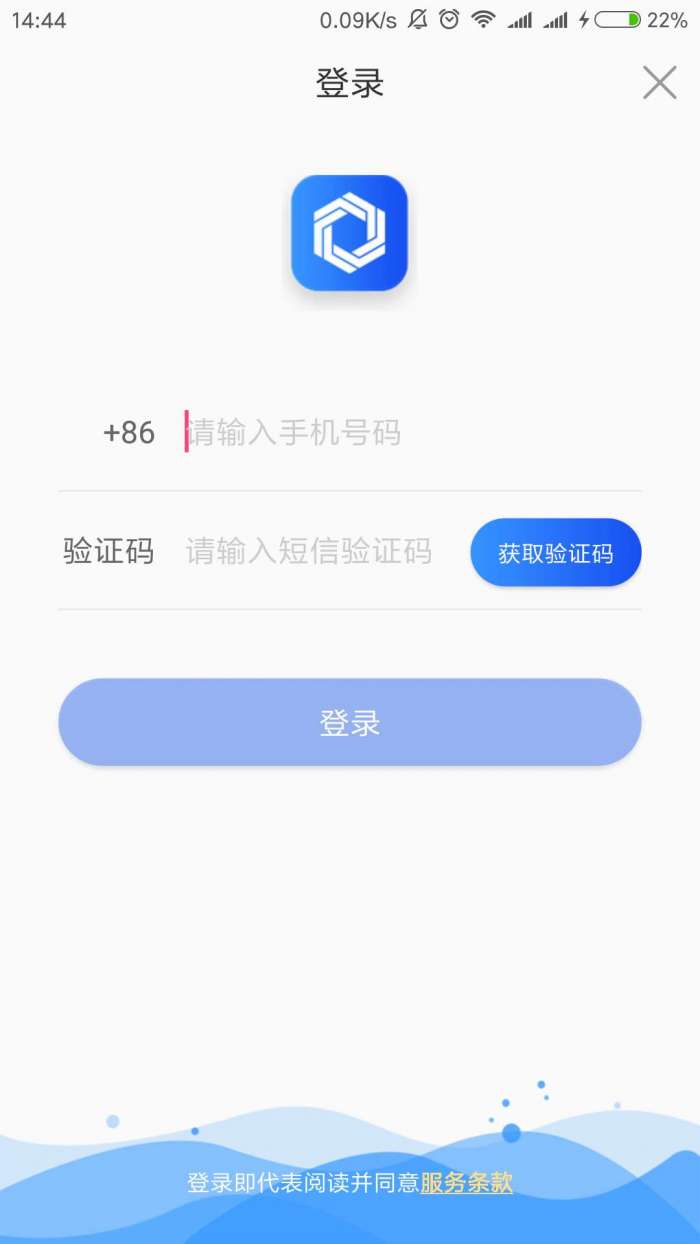Focus the SMS verification code field
Screen dimensions: 700x1244
(x=310, y=551)
